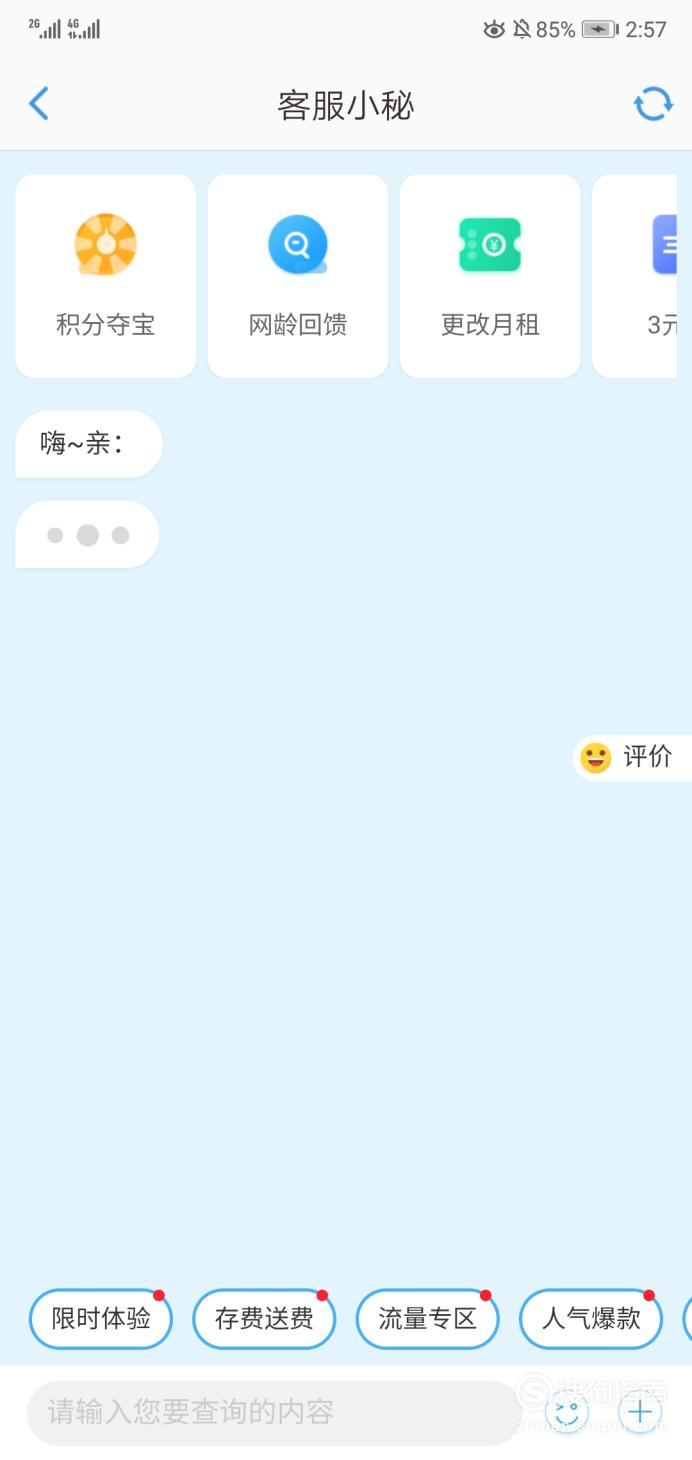Choose the 存费送费 chip

coord(264,1319)
